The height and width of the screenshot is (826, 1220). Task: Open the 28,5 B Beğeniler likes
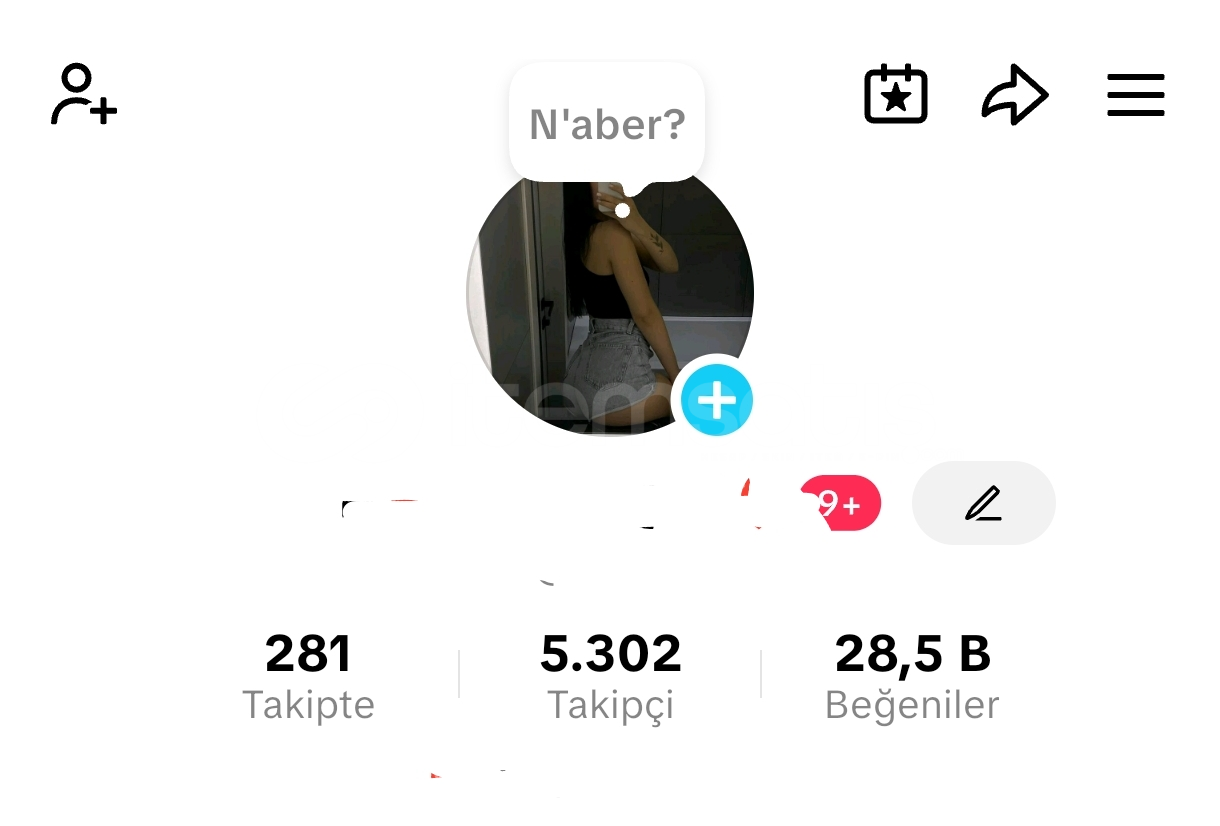point(912,677)
